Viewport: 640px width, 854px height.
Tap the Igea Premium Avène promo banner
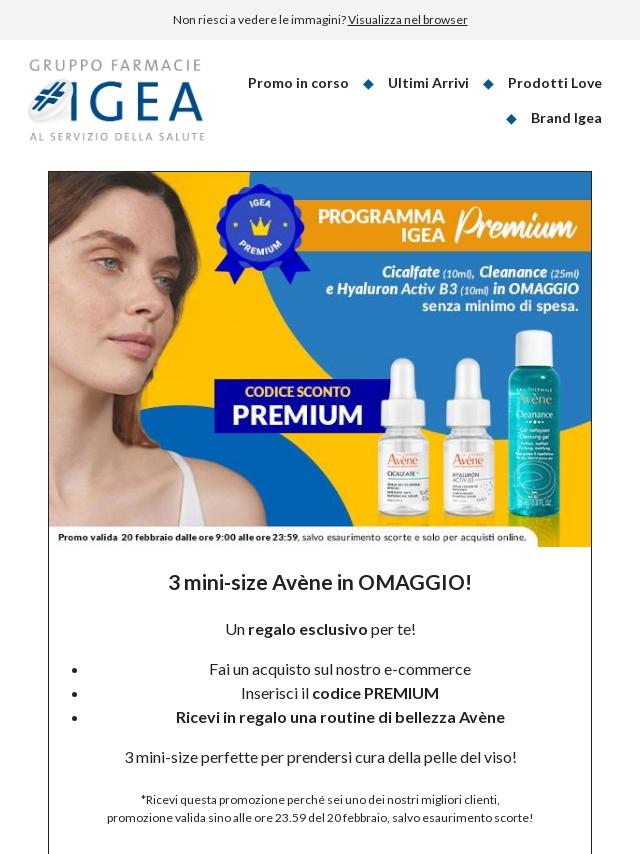click(x=320, y=359)
